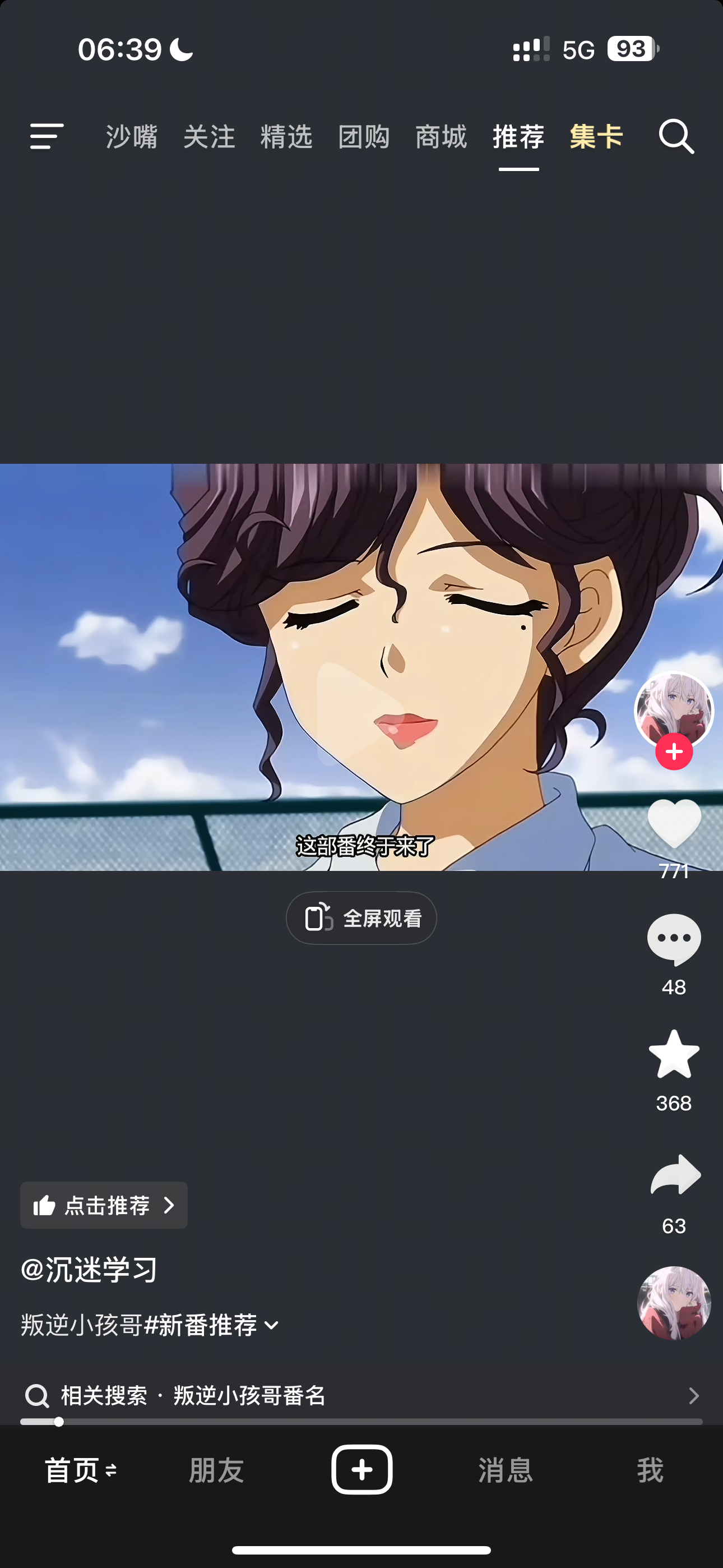Expand the video caption chevron
The height and width of the screenshot is (1568, 723).
272,1325
